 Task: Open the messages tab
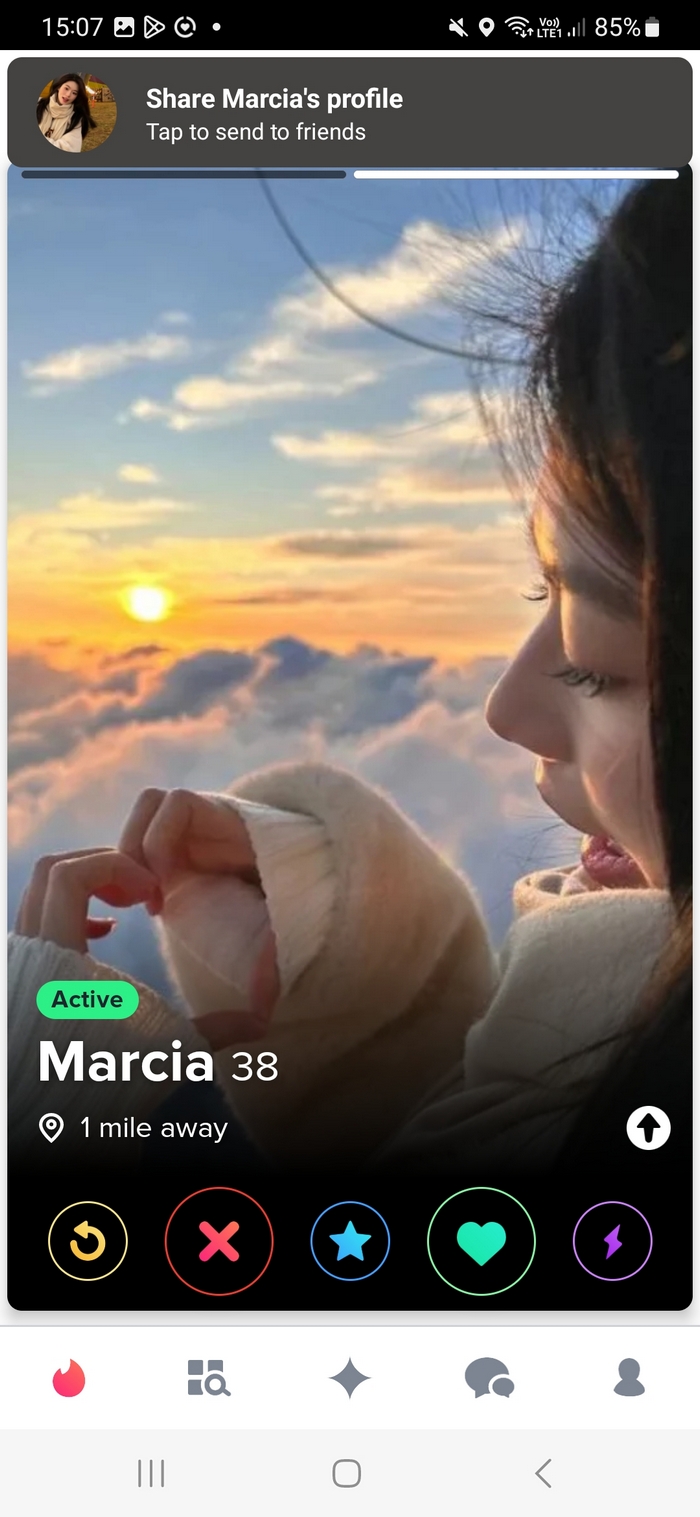point(489,1378)
